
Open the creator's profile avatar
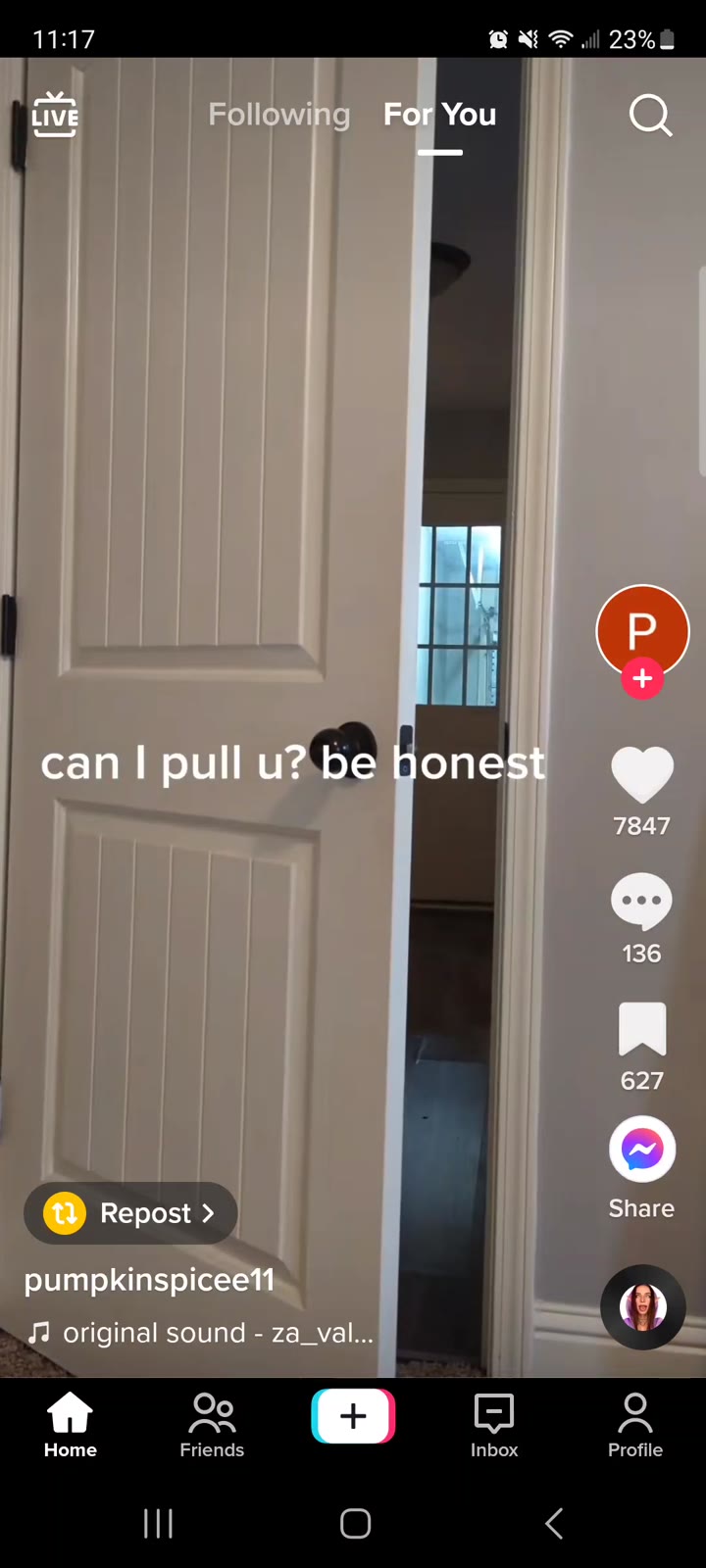pos(642,627)
